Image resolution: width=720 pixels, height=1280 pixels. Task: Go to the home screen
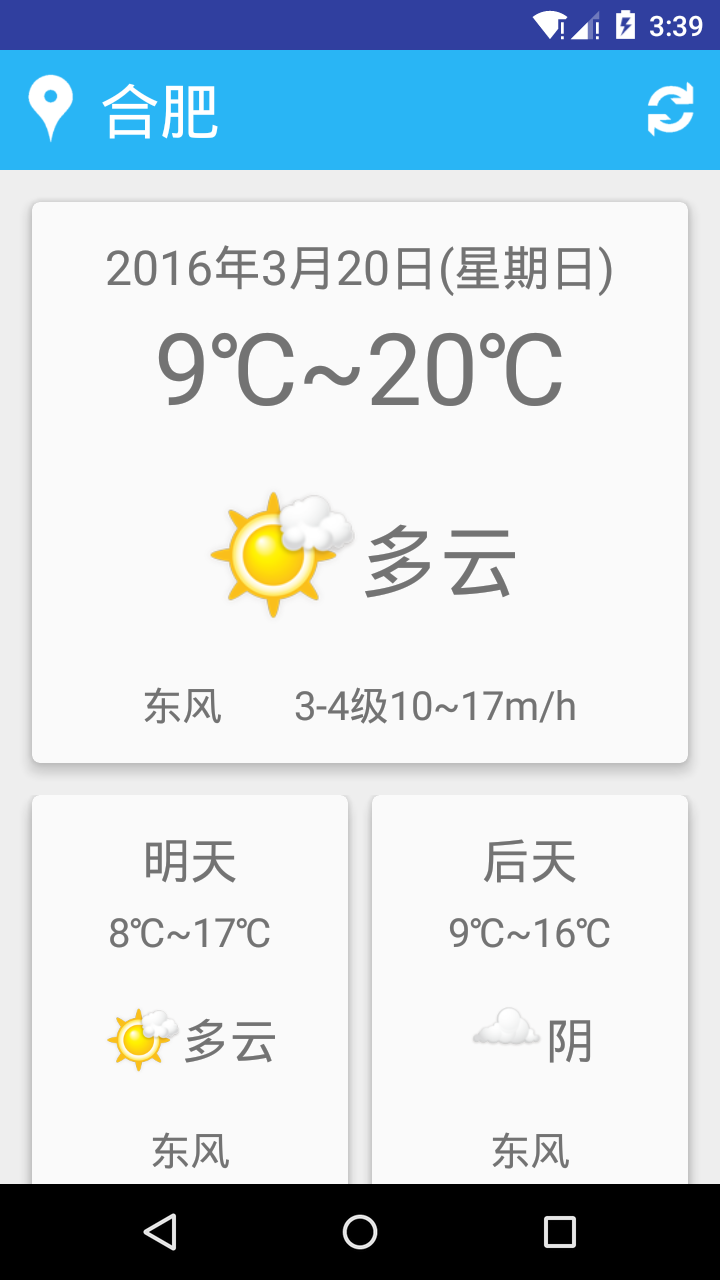(360, 1232)
